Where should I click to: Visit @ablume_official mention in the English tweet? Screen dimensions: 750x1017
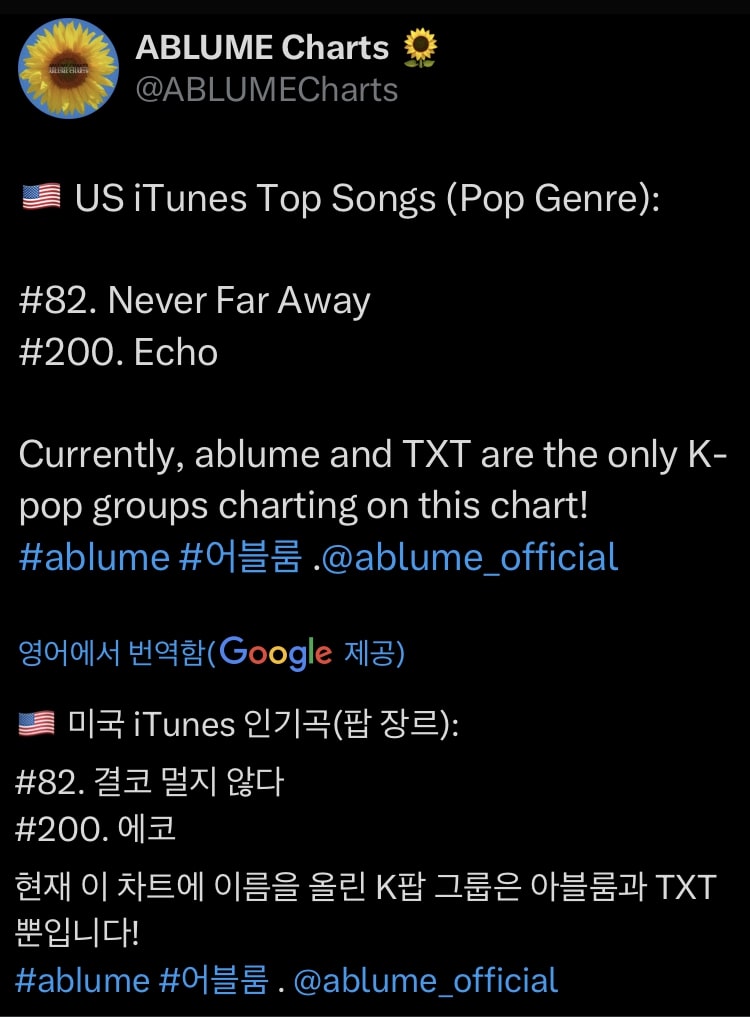pos(472,557)
